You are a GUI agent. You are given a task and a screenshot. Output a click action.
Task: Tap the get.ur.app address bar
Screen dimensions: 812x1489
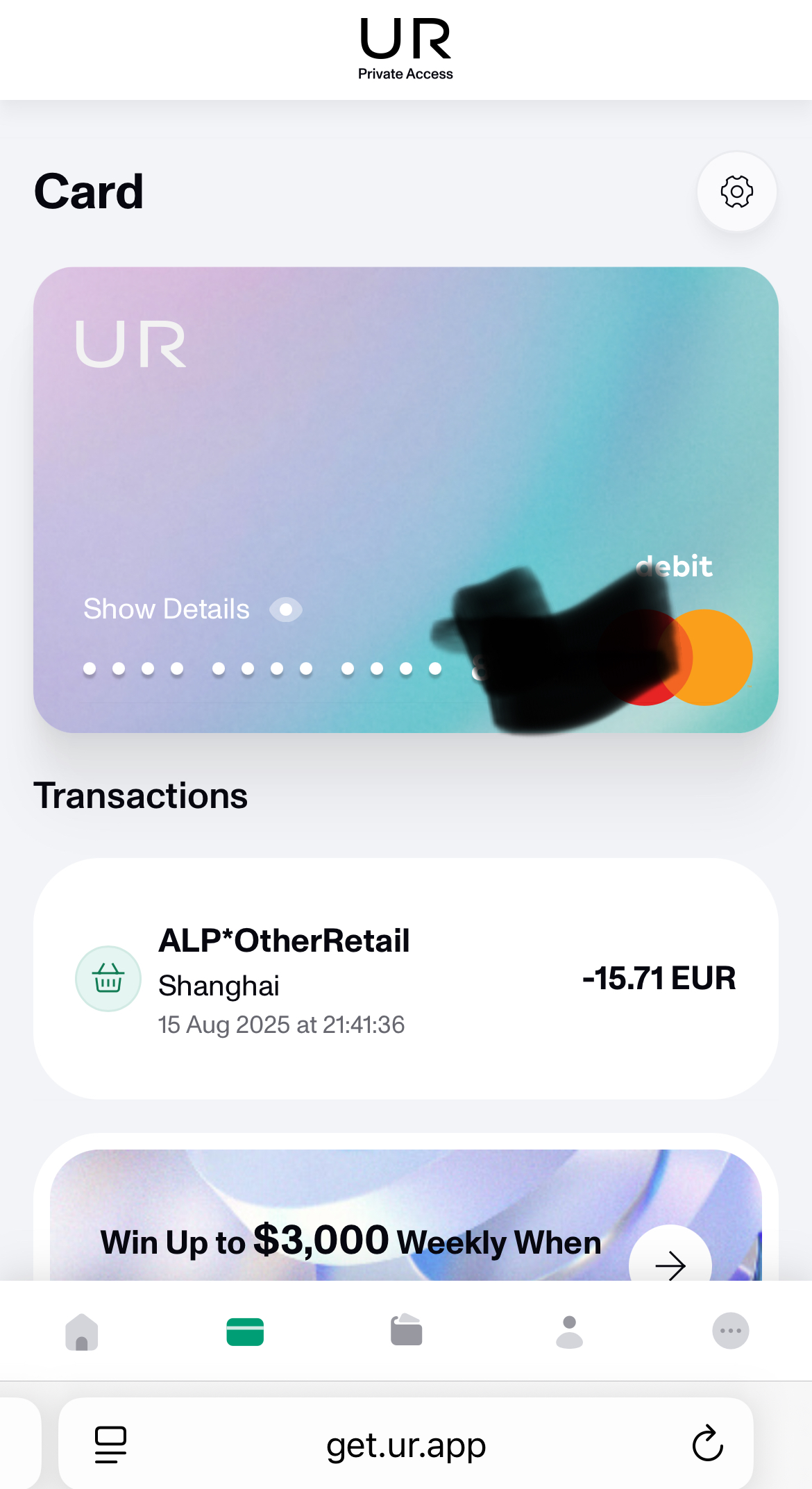click(406, 1445)
